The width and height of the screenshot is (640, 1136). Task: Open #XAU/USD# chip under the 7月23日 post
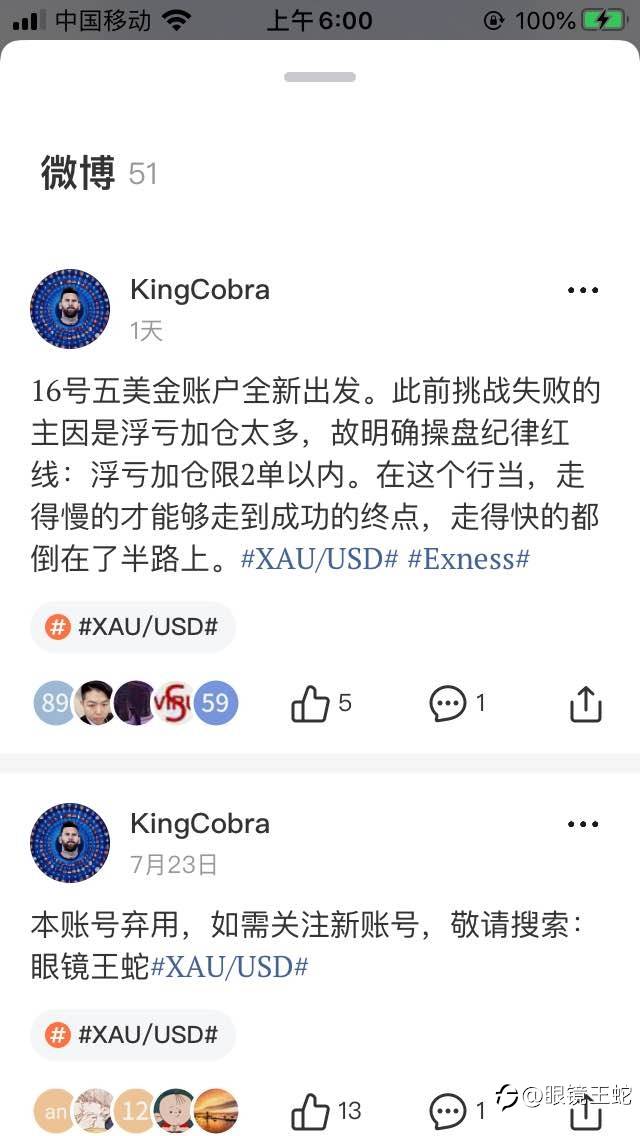[133, 1035]
